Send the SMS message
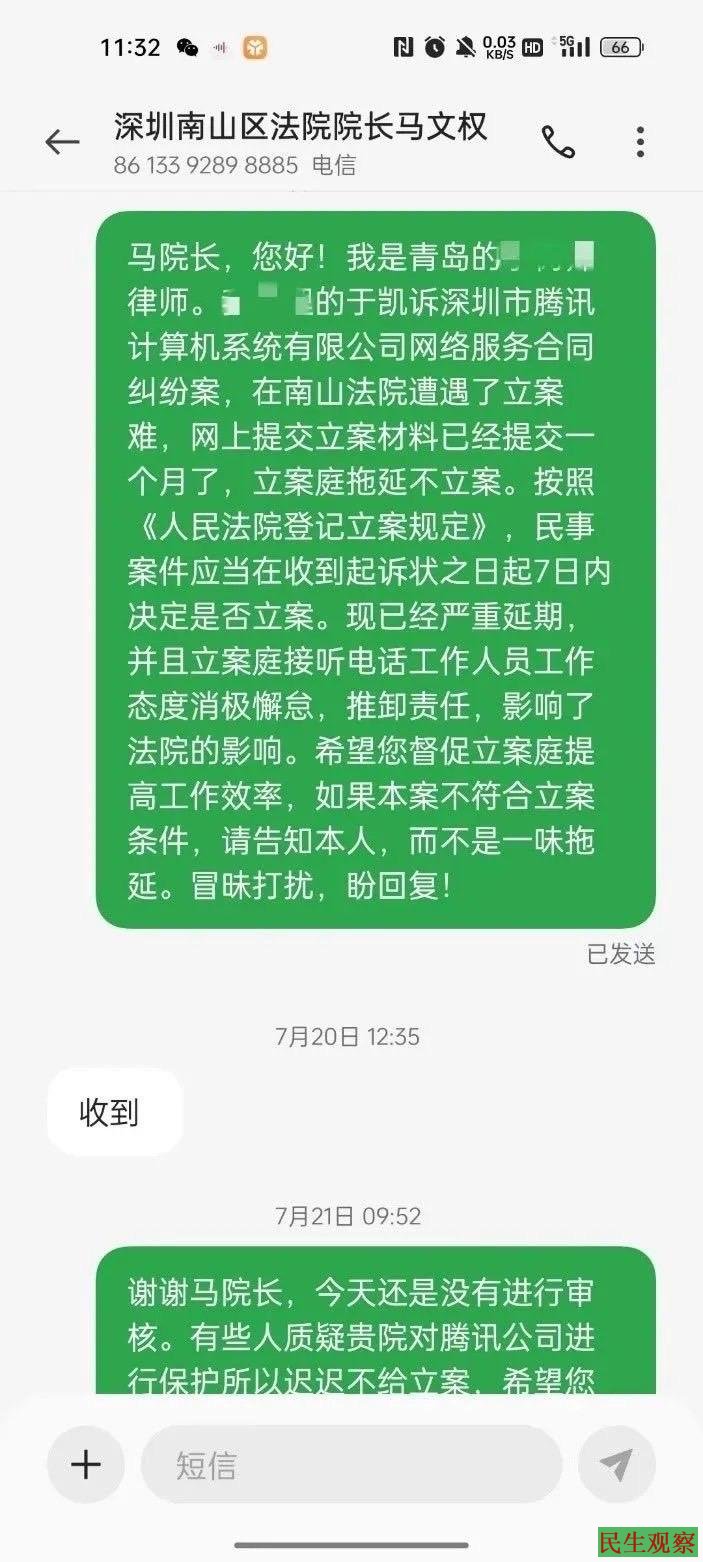This screenshot has width=703, height=1562. click(x=617, y=1465)
